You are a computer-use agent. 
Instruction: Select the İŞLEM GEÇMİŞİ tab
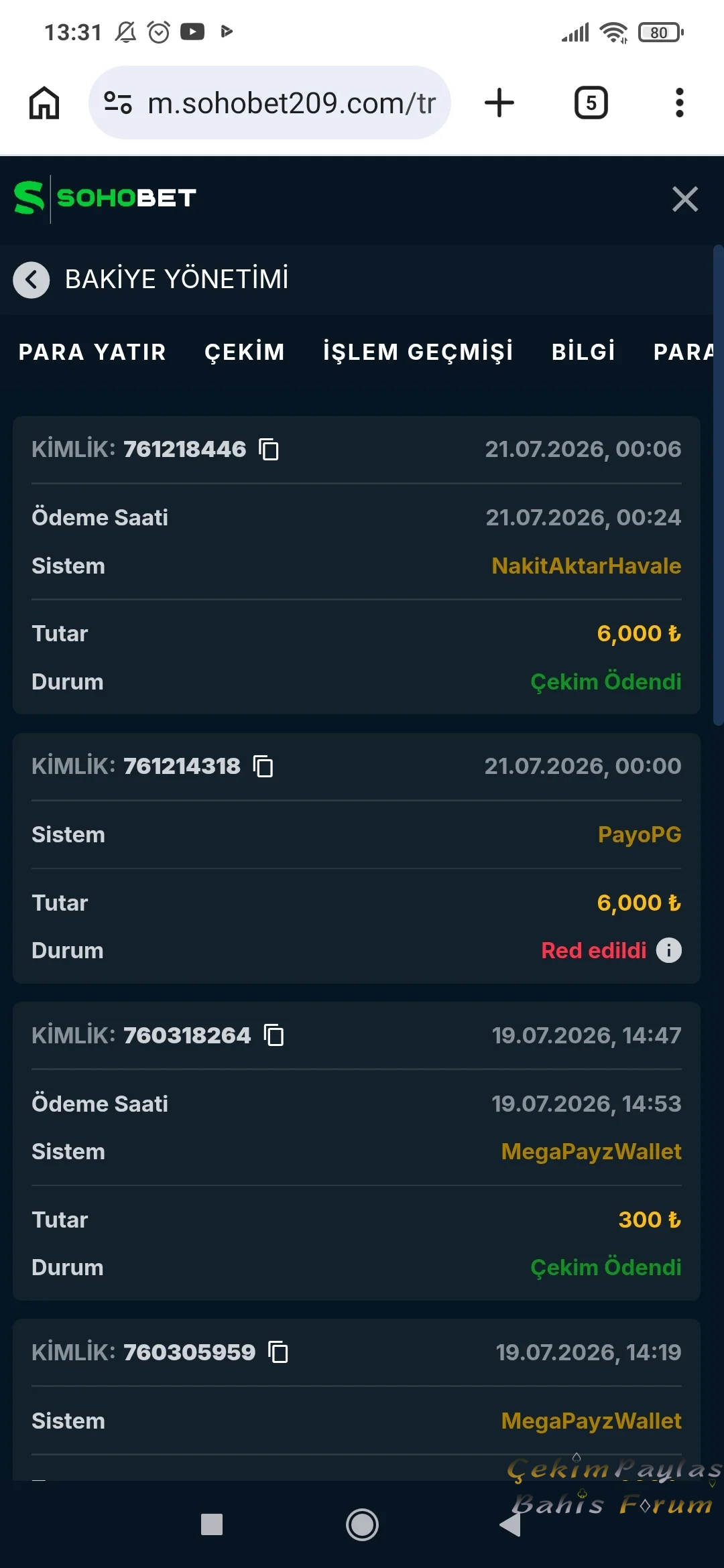coord(418,352)
